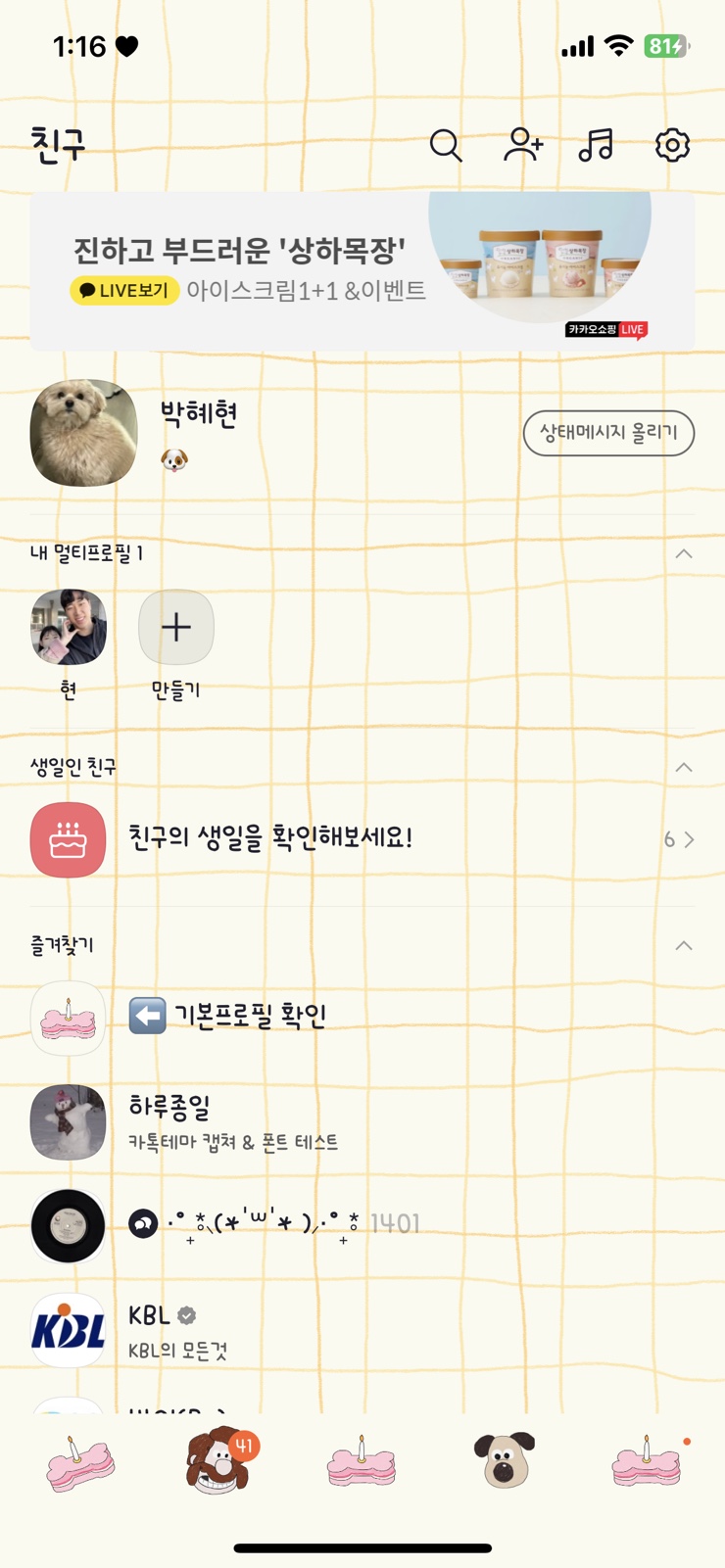Open friend profile 하루종일
Screen dimensions: 725x1568
click(x=232, y=1122)
